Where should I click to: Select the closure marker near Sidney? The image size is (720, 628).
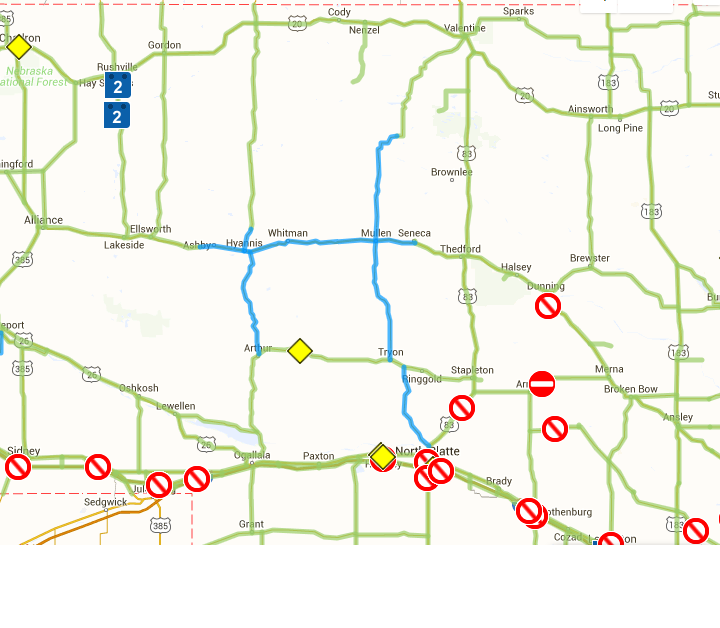pyautogui.click(x=18, y=467)
